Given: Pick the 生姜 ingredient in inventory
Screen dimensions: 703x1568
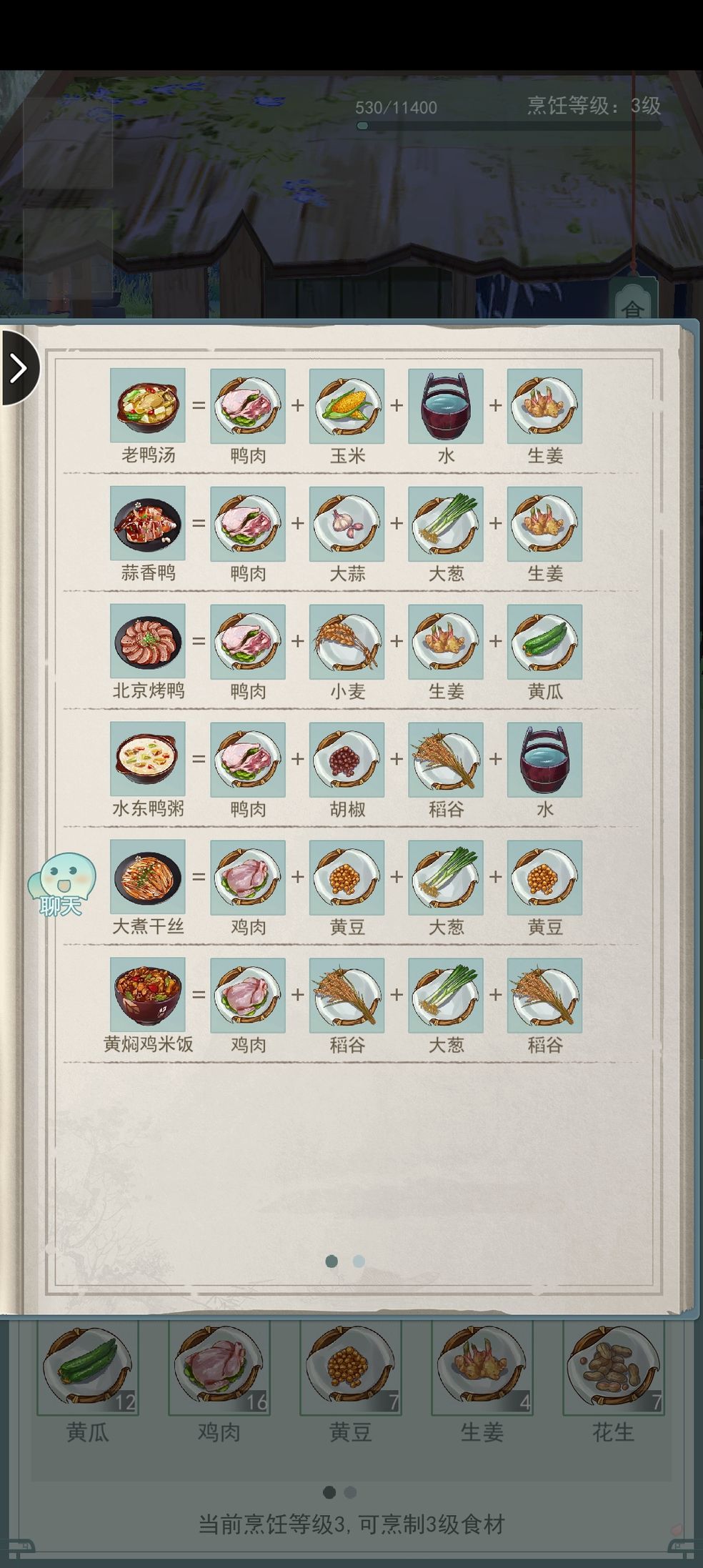Looking at the screenshot, I should tap(482, 1368).
